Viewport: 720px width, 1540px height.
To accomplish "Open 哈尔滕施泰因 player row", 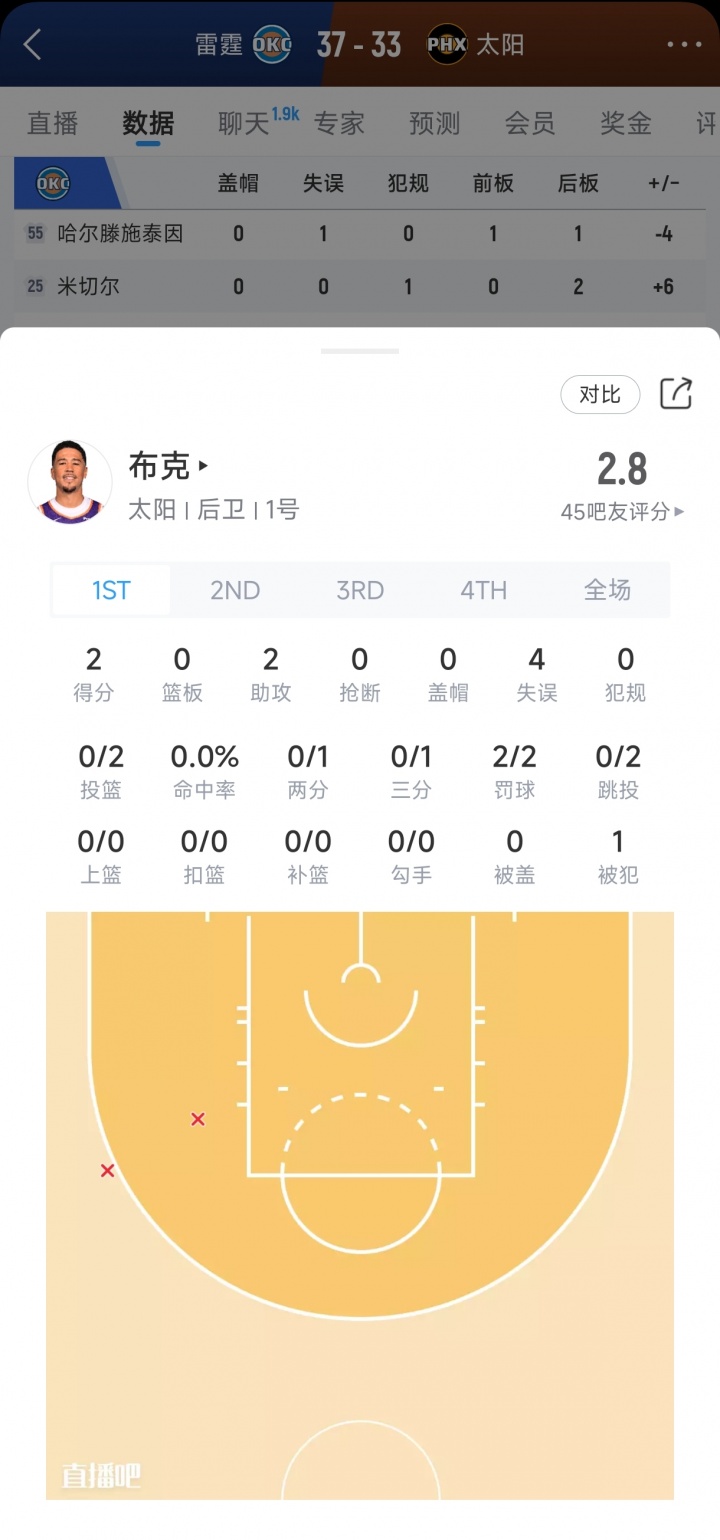I will (120, 234).
